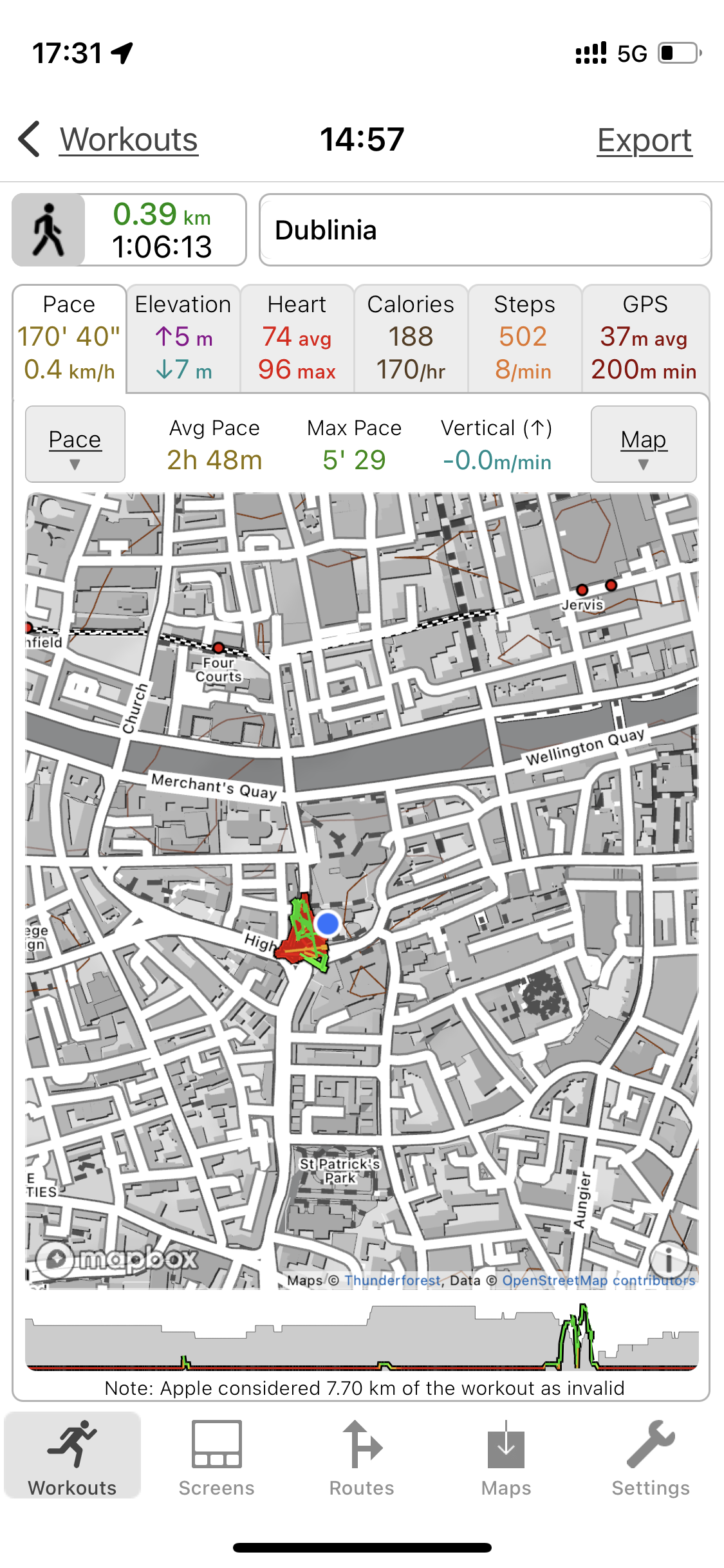Open the Screens tab
724x1568 pixels.
pos(217,1458)
